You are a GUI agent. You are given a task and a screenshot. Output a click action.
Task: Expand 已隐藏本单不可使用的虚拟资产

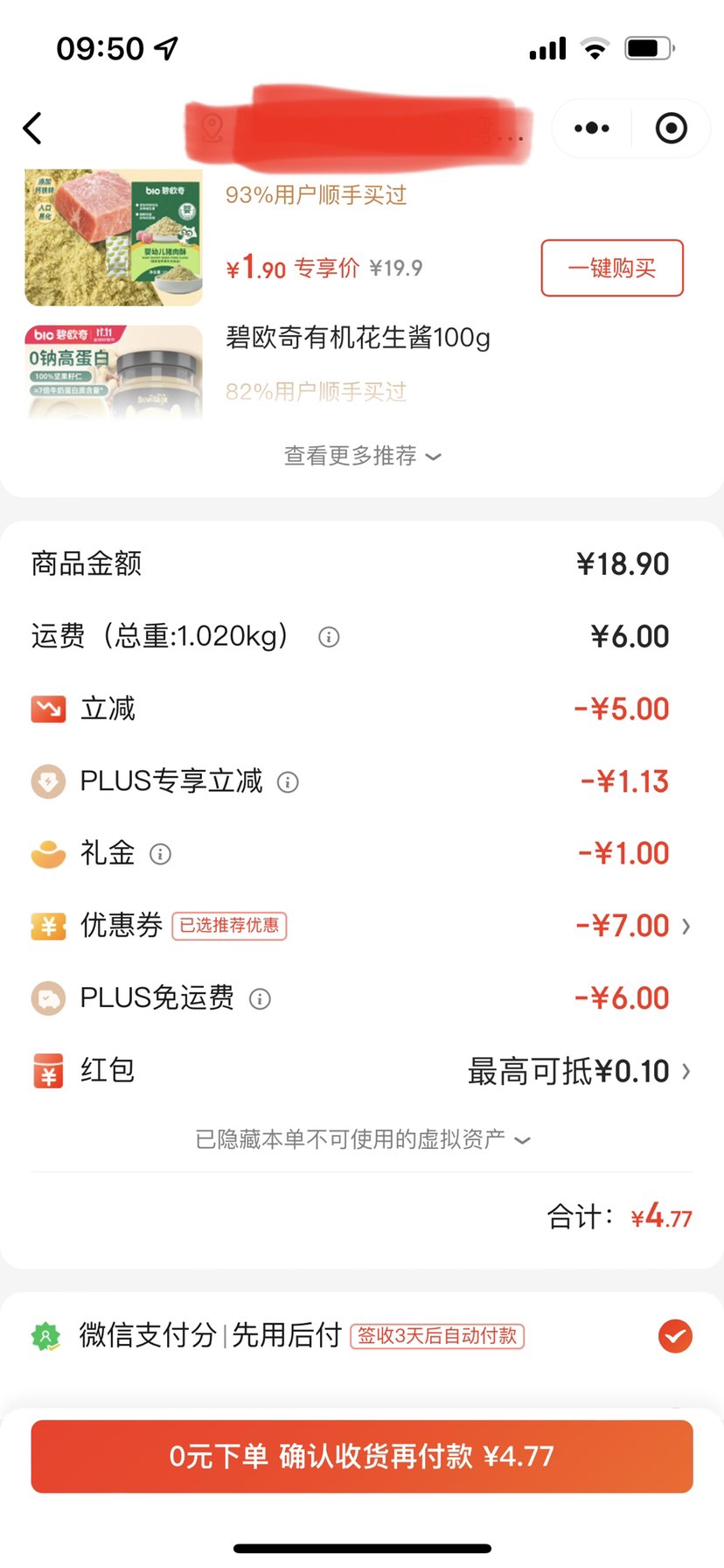tap(362, 1139)
